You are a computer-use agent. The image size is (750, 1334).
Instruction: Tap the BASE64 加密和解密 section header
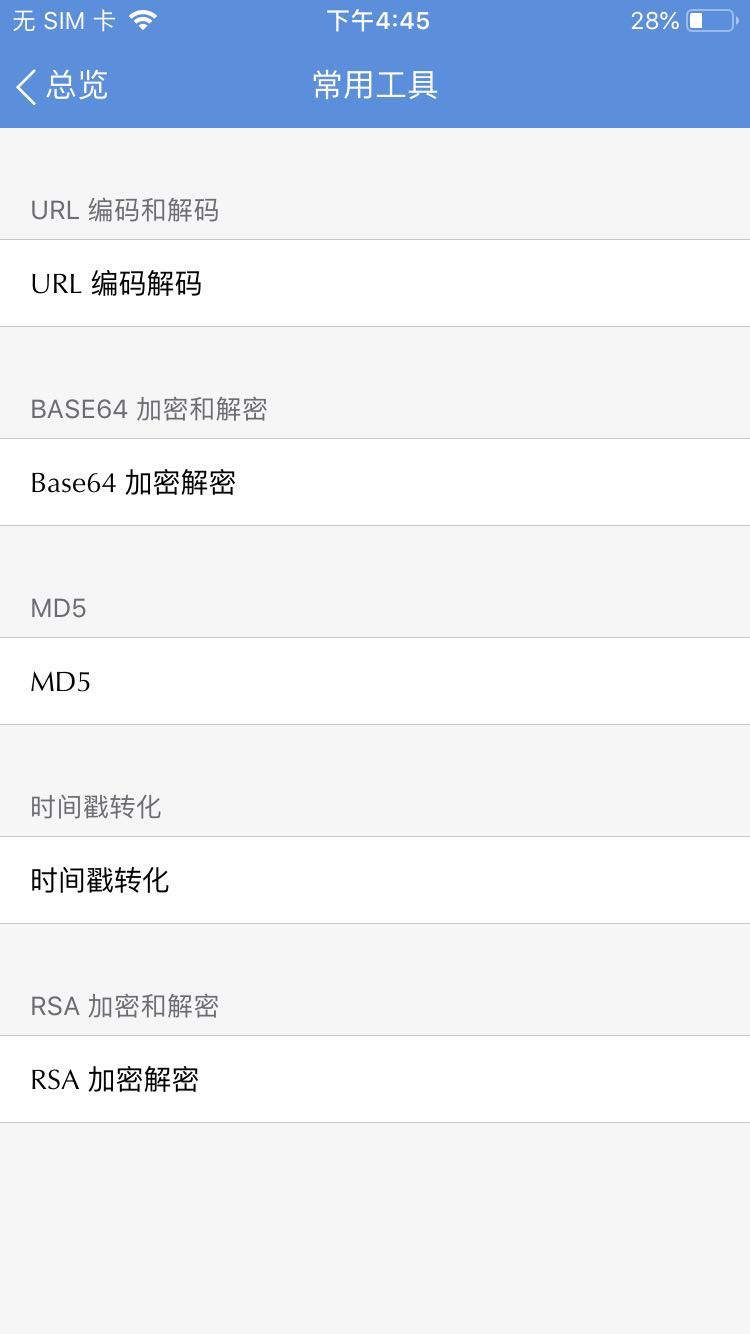click(148, 409)
